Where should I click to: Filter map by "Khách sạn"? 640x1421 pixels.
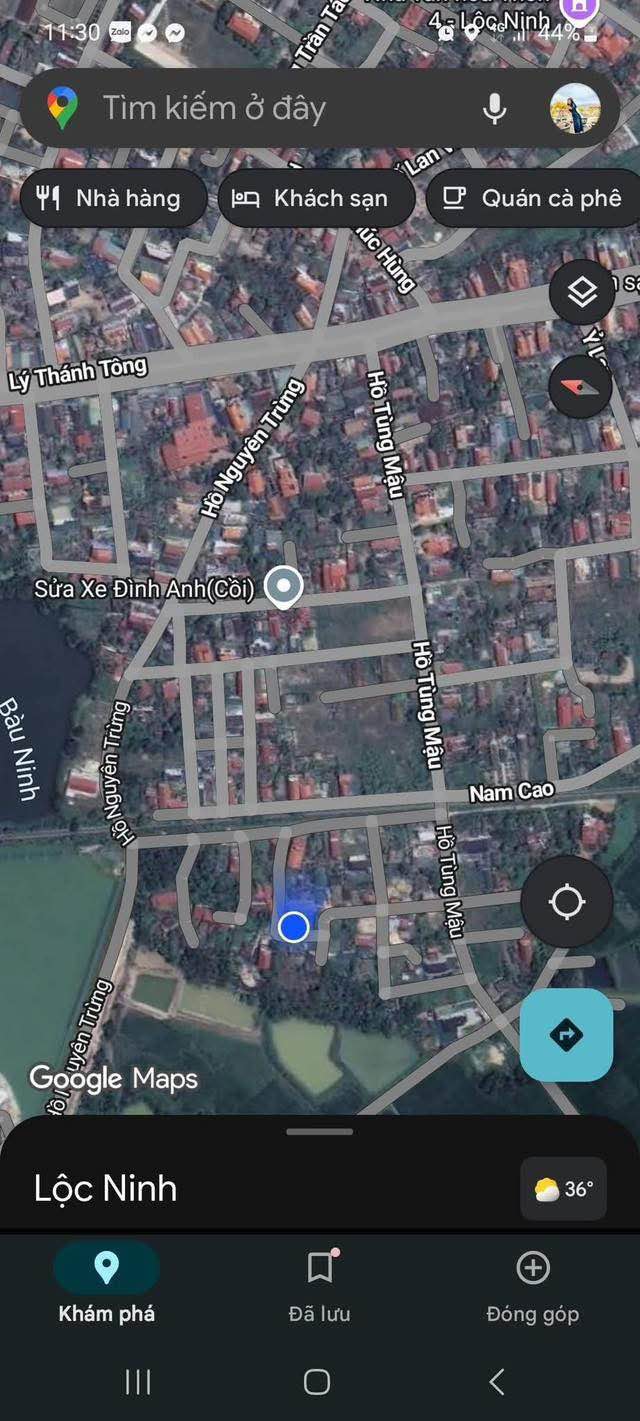315,198
